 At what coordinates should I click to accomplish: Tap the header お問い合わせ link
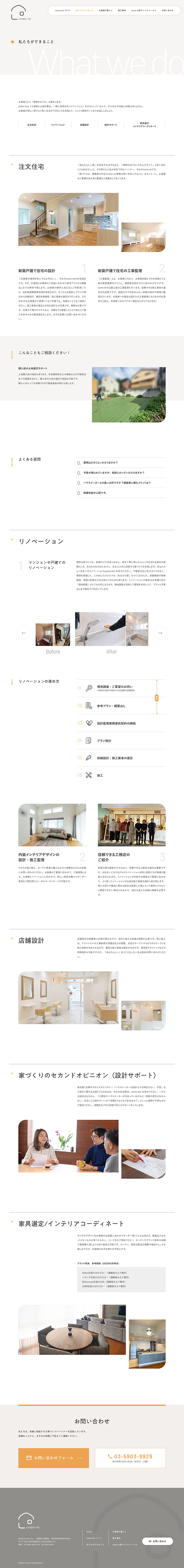tap(167, 10)
